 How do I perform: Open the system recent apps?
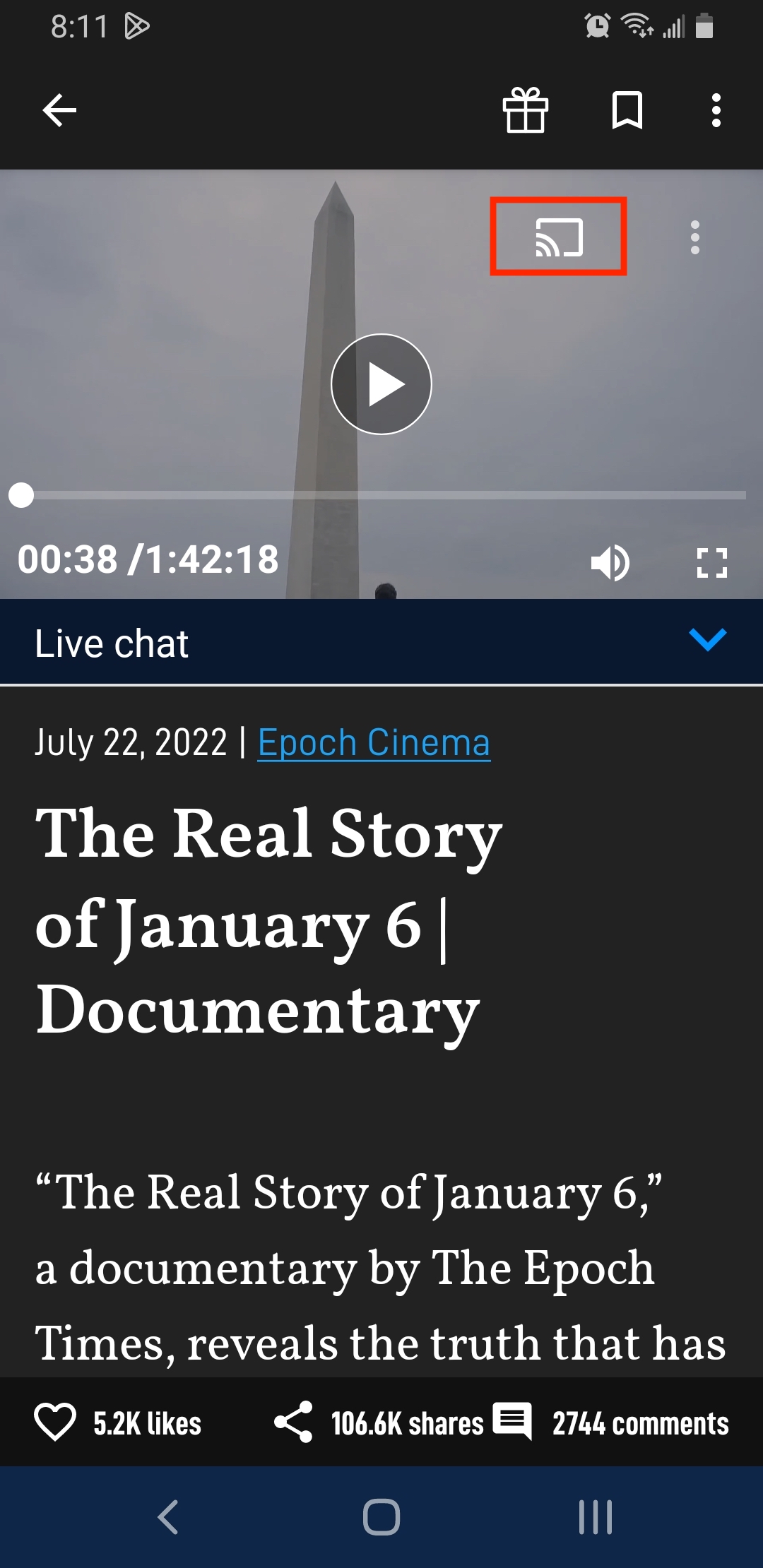[x=595, y=1517]
